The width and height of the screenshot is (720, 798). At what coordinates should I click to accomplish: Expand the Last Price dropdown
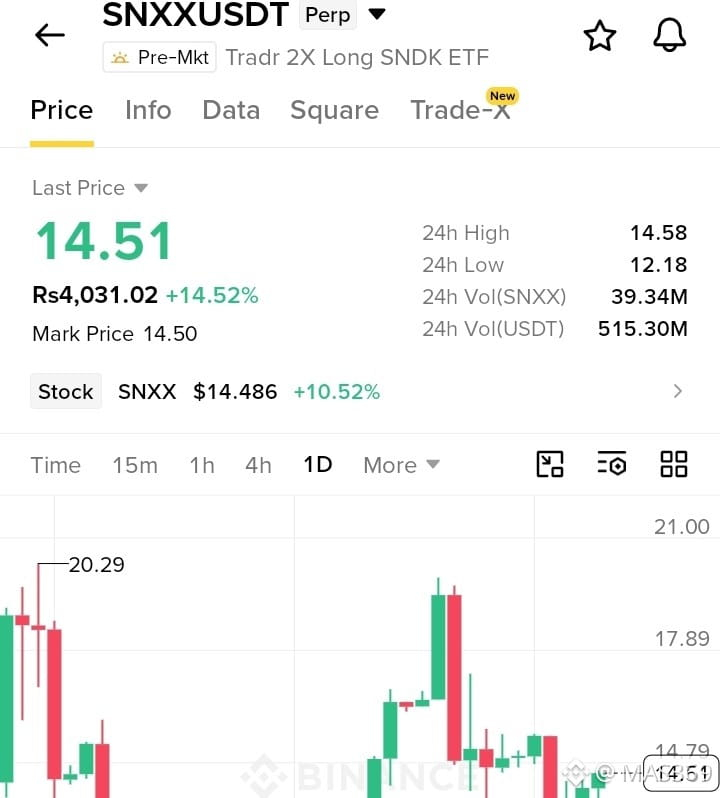point(90,188)
